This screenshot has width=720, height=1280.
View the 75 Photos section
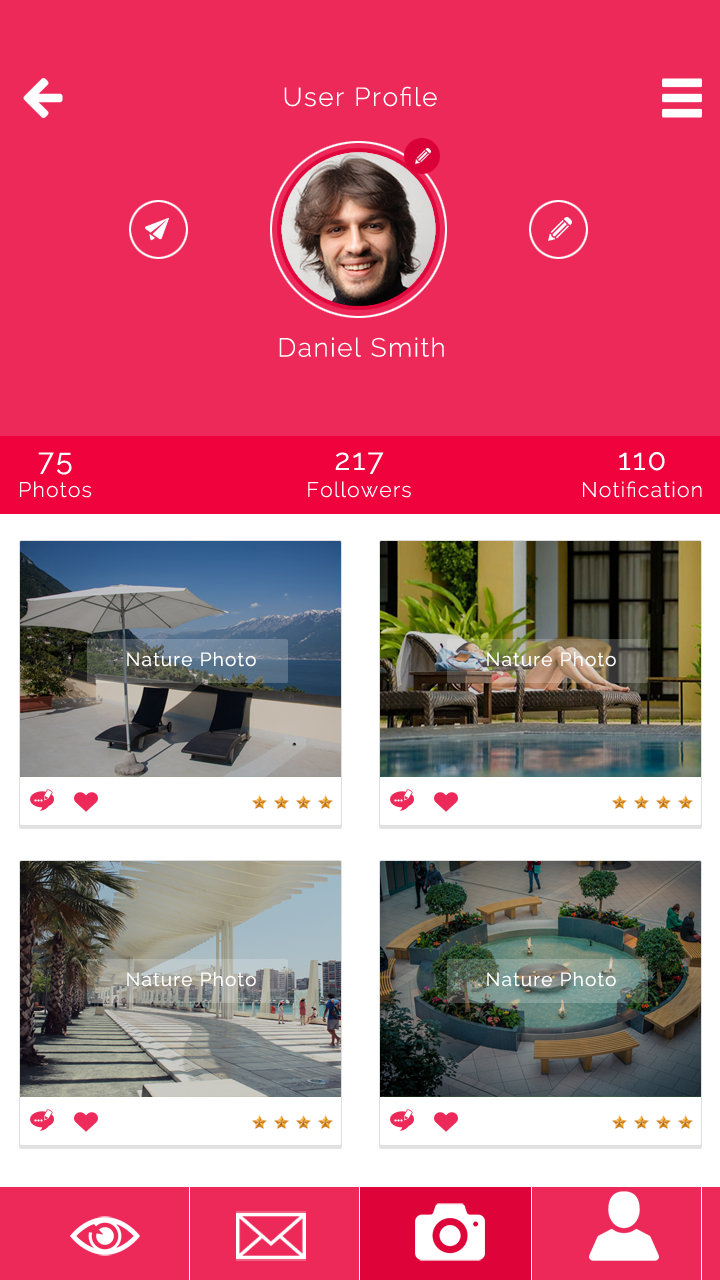pyautogui.click(x=55, y=475)
